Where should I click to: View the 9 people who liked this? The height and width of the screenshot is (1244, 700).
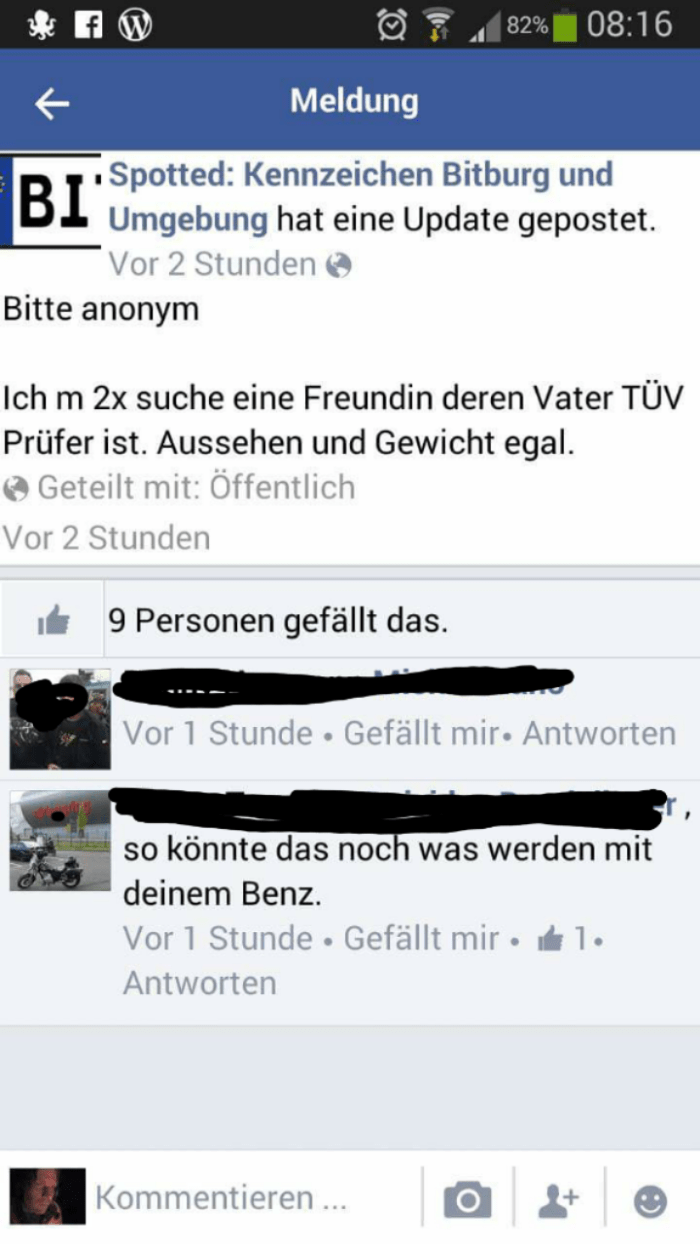pyautogui.click(x=278, y=622)
